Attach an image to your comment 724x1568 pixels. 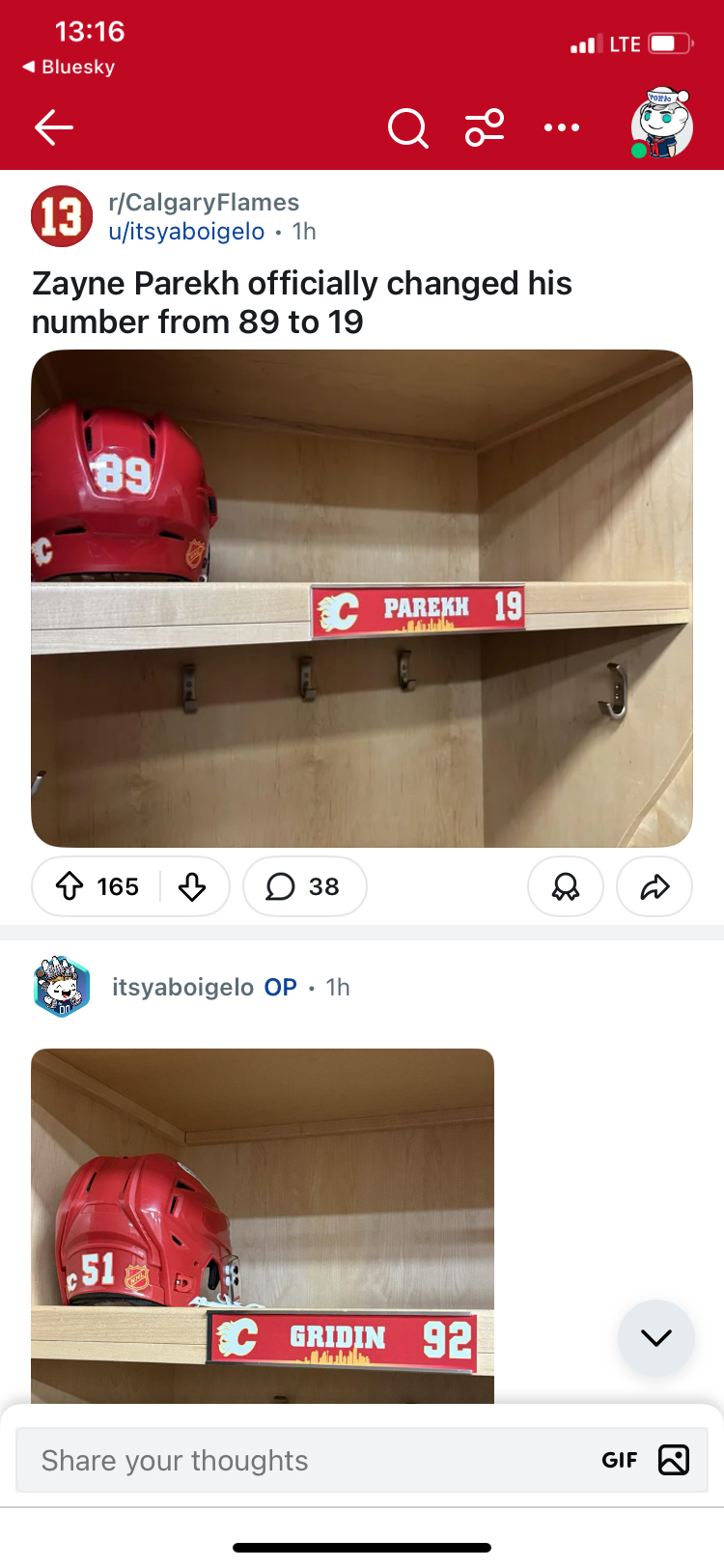(674, 1461)
